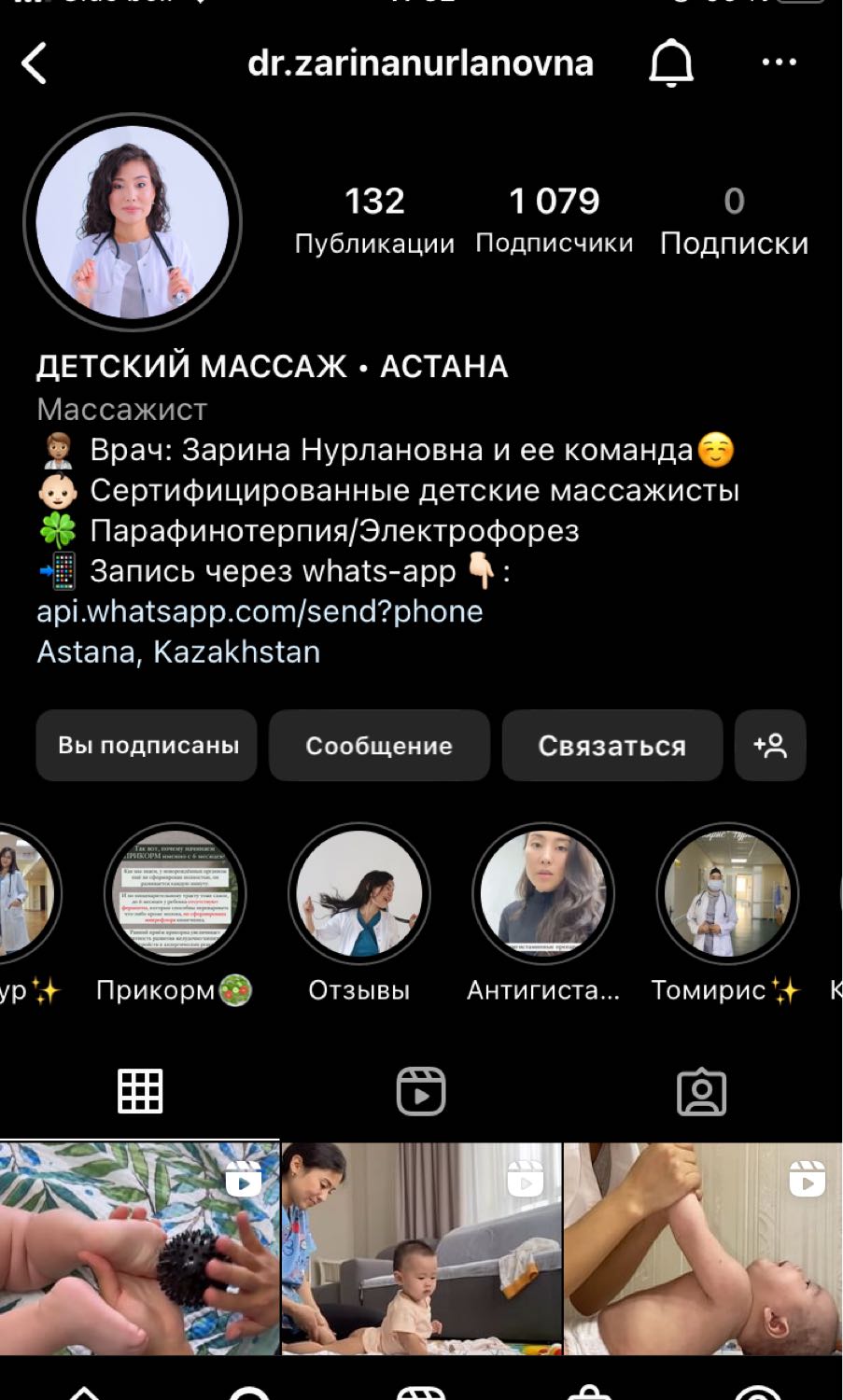843x1400 pixels.
Task: Open the Отзывы story highlight
Action: point(359,894)
